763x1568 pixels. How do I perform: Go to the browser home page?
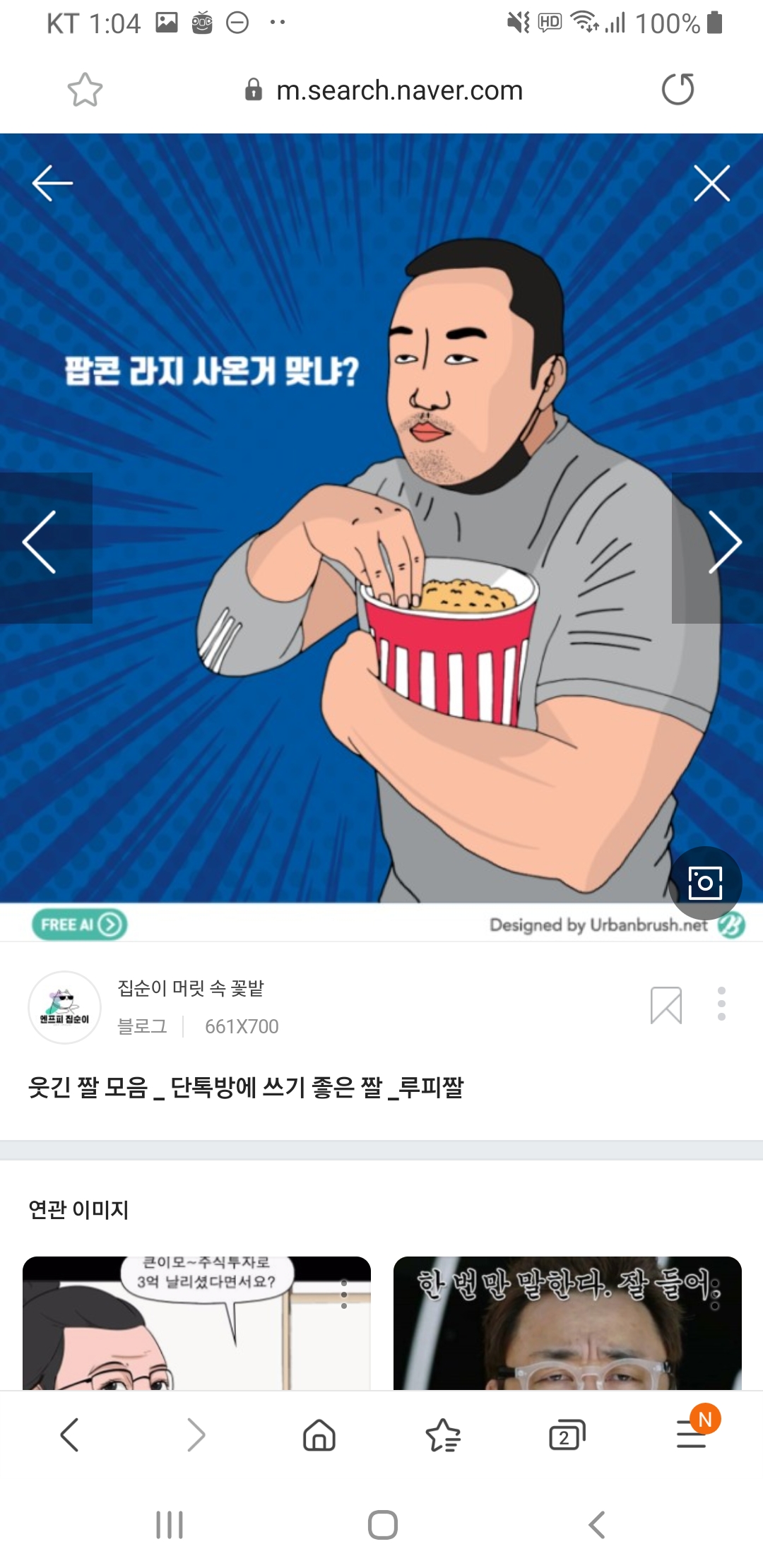pyautogui.click(x=319, y=1435)
